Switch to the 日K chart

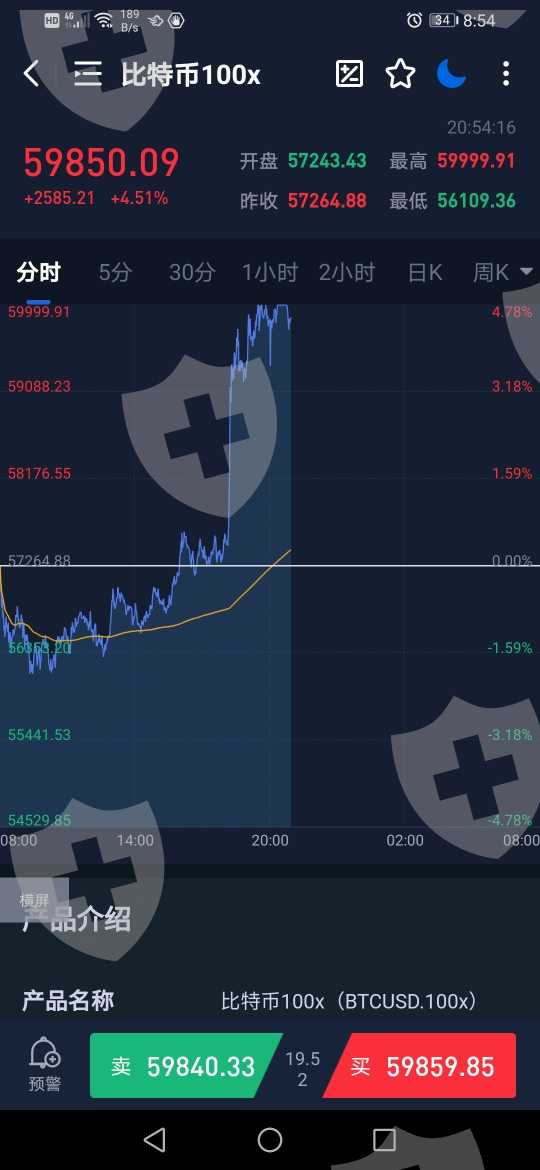pos(424,273)
